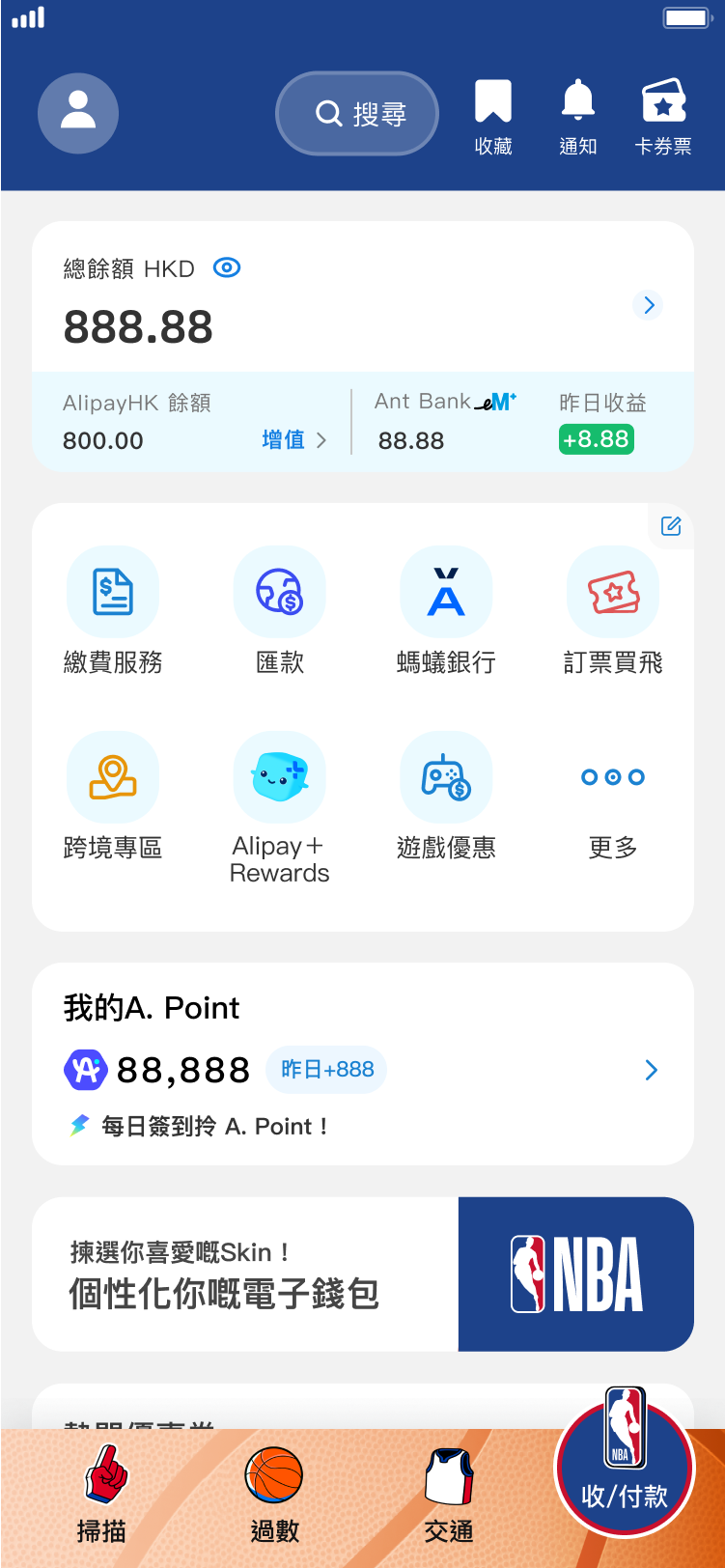725x1568 pixels.
Task: Expand total balance details via chevron
Action: pyautogui.click(x=648, y=305)
